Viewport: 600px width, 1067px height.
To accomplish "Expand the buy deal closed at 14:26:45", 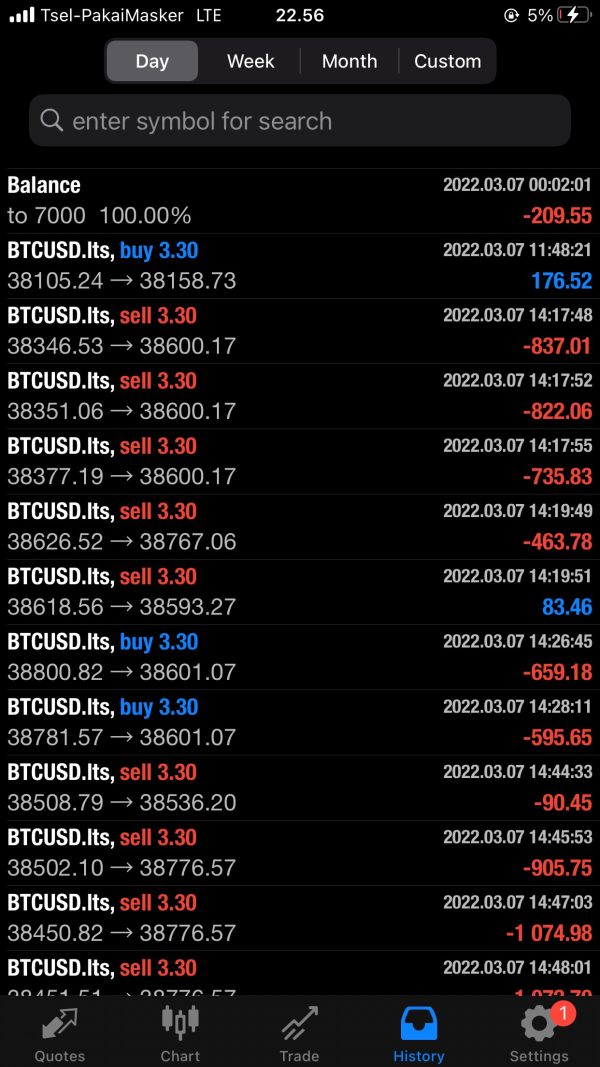I will 300,656.
